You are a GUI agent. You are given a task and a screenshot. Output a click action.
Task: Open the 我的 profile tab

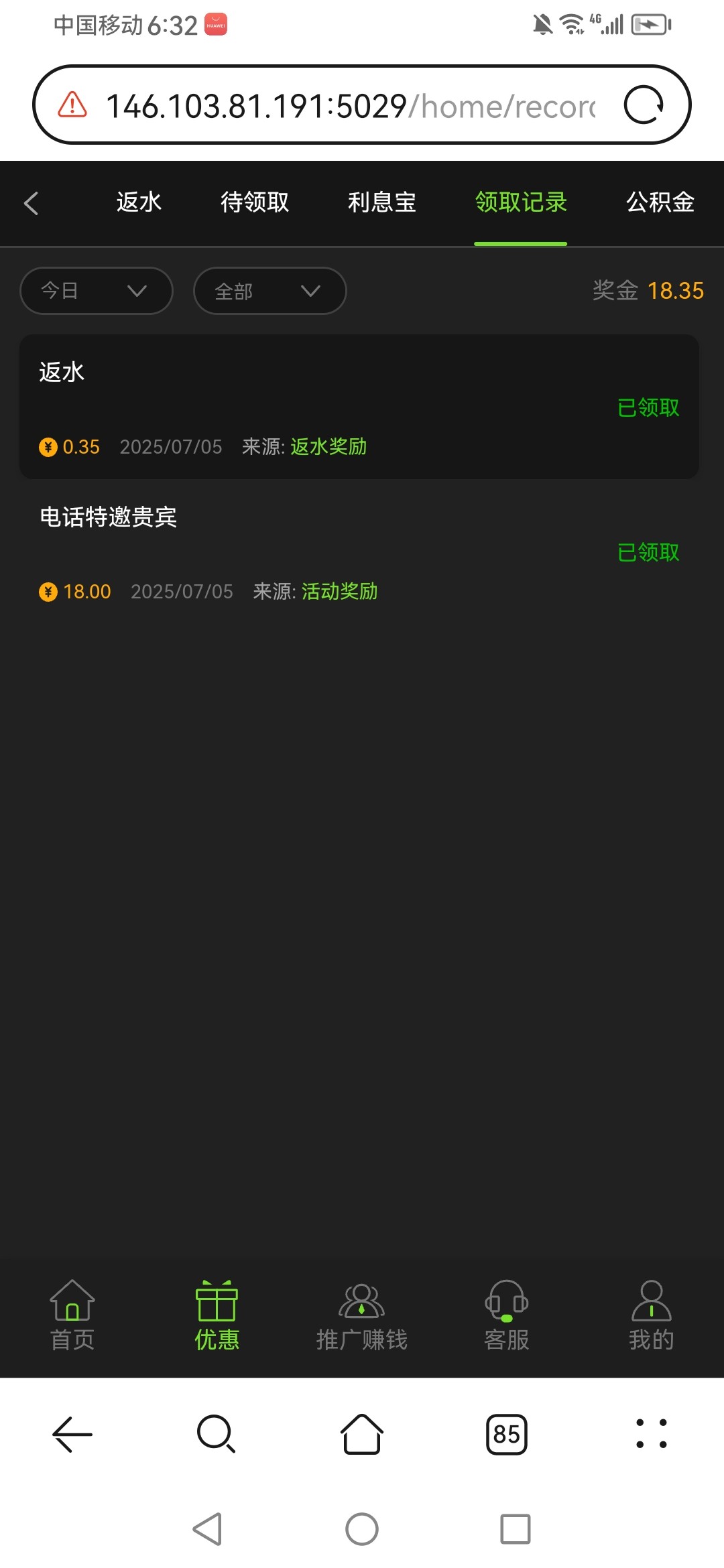click(651, 1316)
